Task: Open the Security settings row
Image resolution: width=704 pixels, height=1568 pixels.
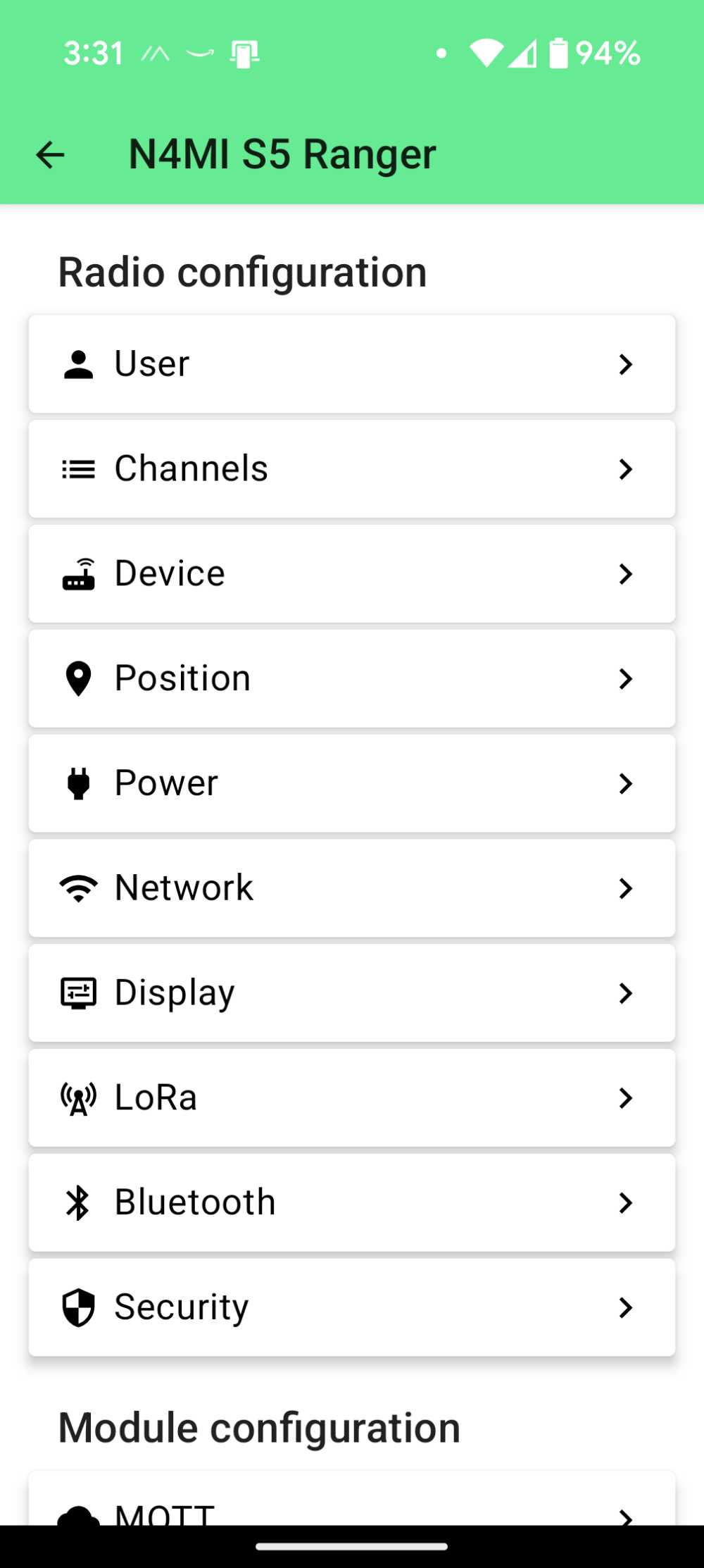Action: pos(352,1308)
